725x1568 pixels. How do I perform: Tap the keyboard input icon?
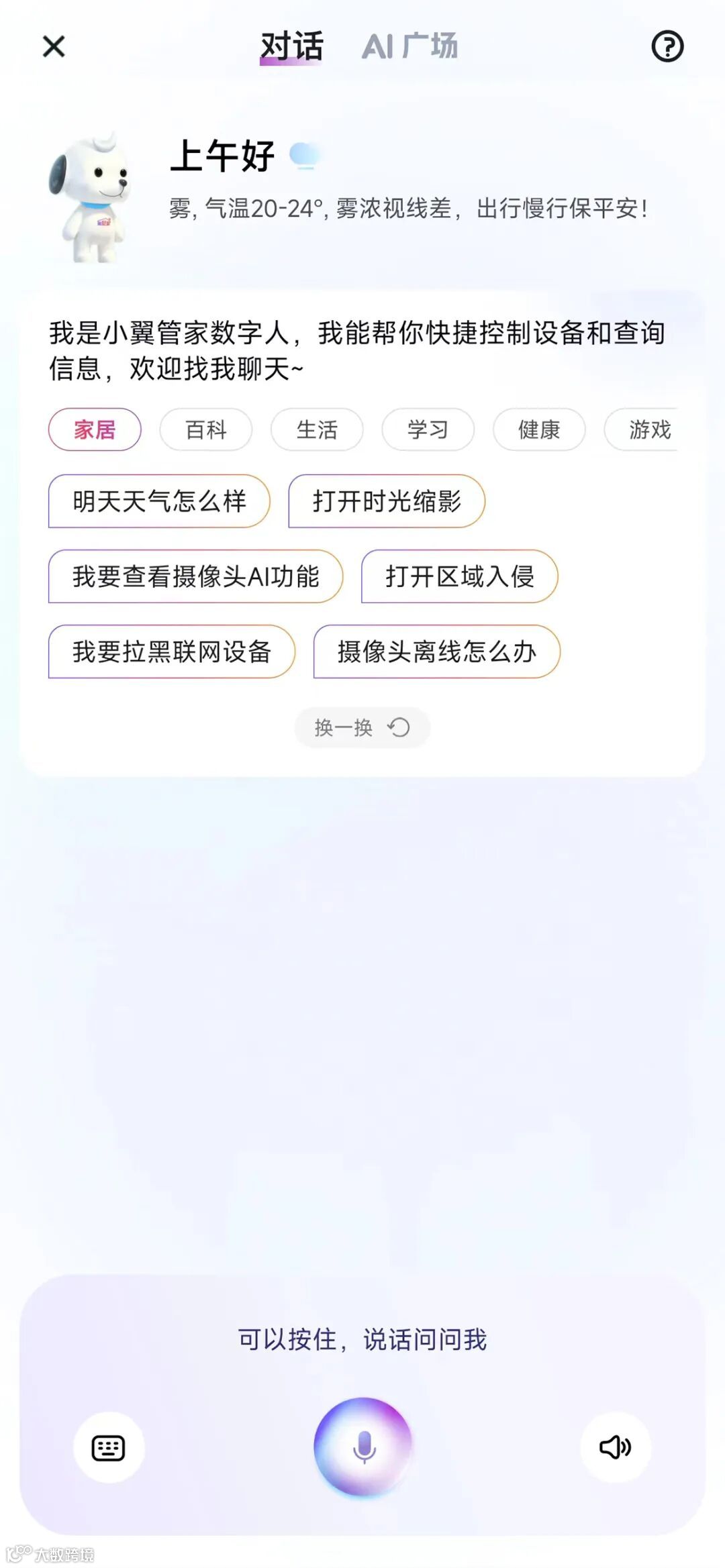pos(109,1448)
